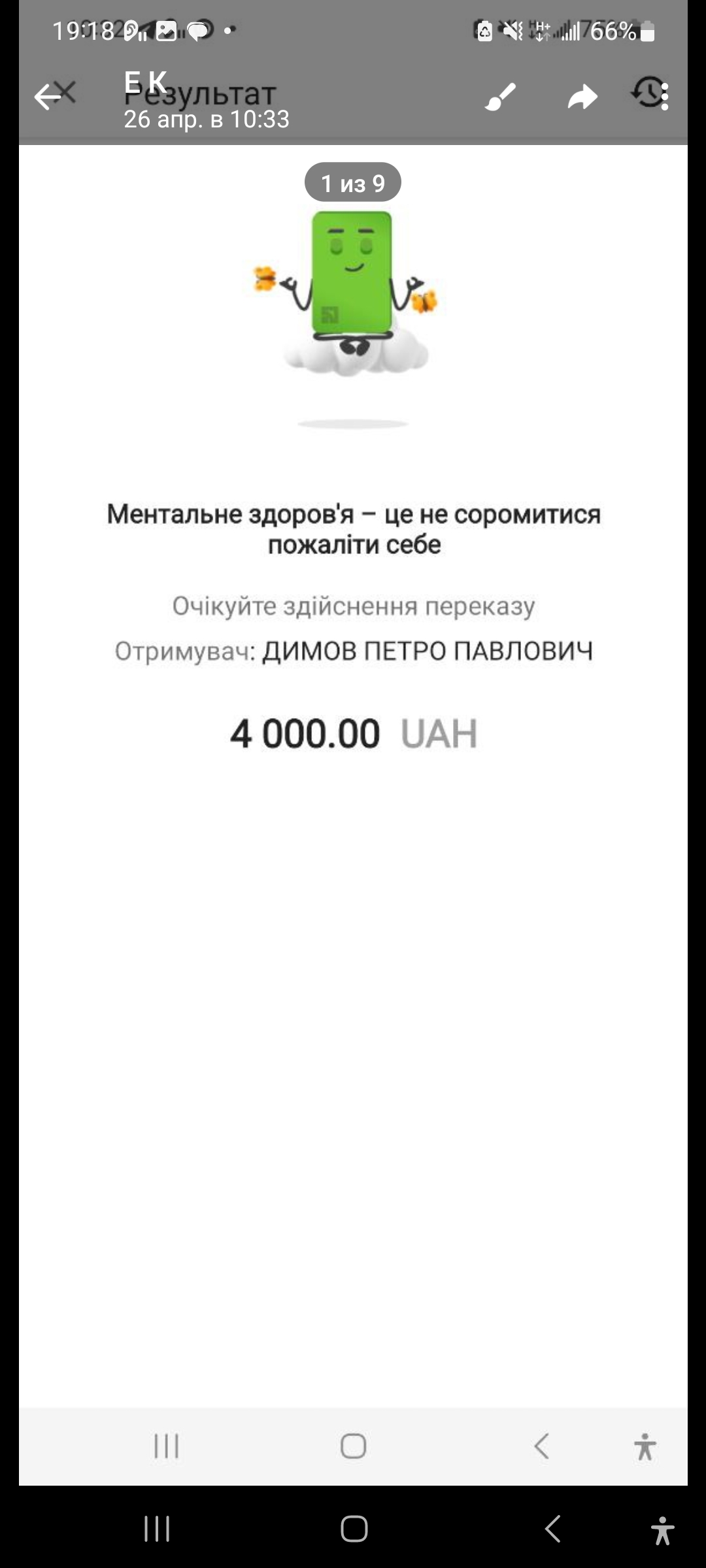706x1568 pixels.
Task: Go back using the white arrow
Action: click(x=47, y=97)
